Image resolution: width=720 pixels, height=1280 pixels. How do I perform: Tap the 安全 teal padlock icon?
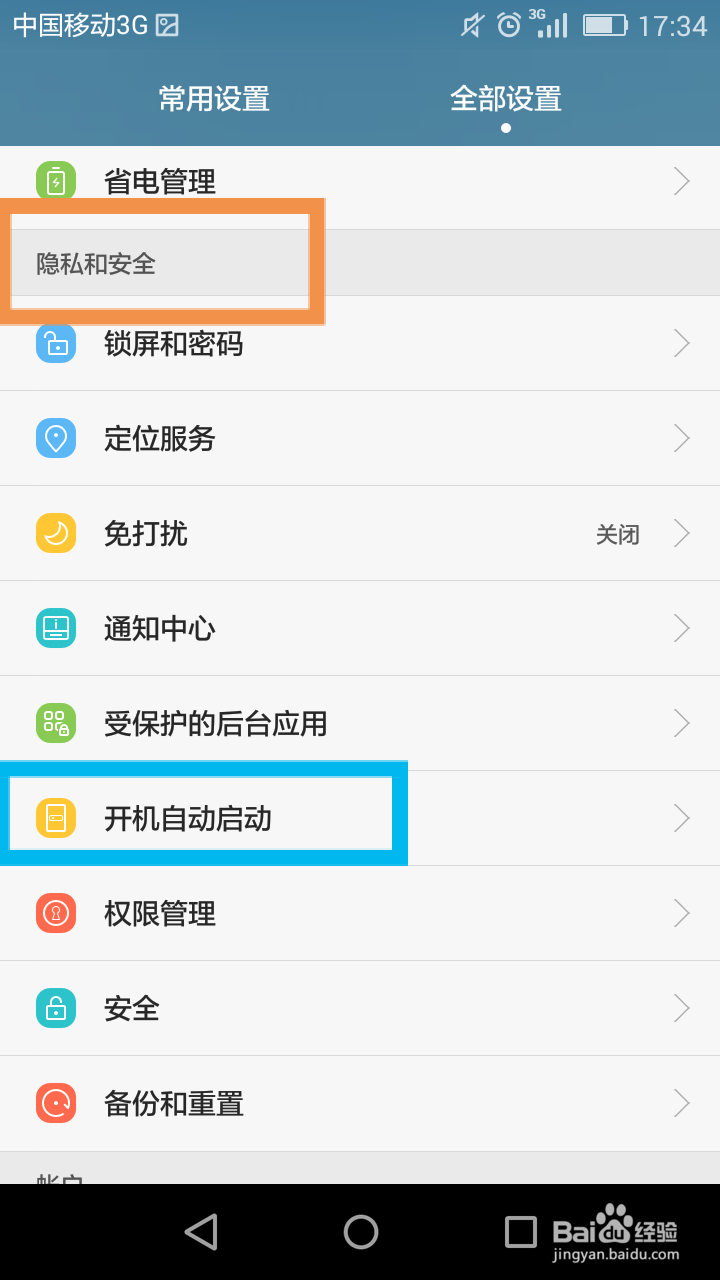tap(55, 1008)
